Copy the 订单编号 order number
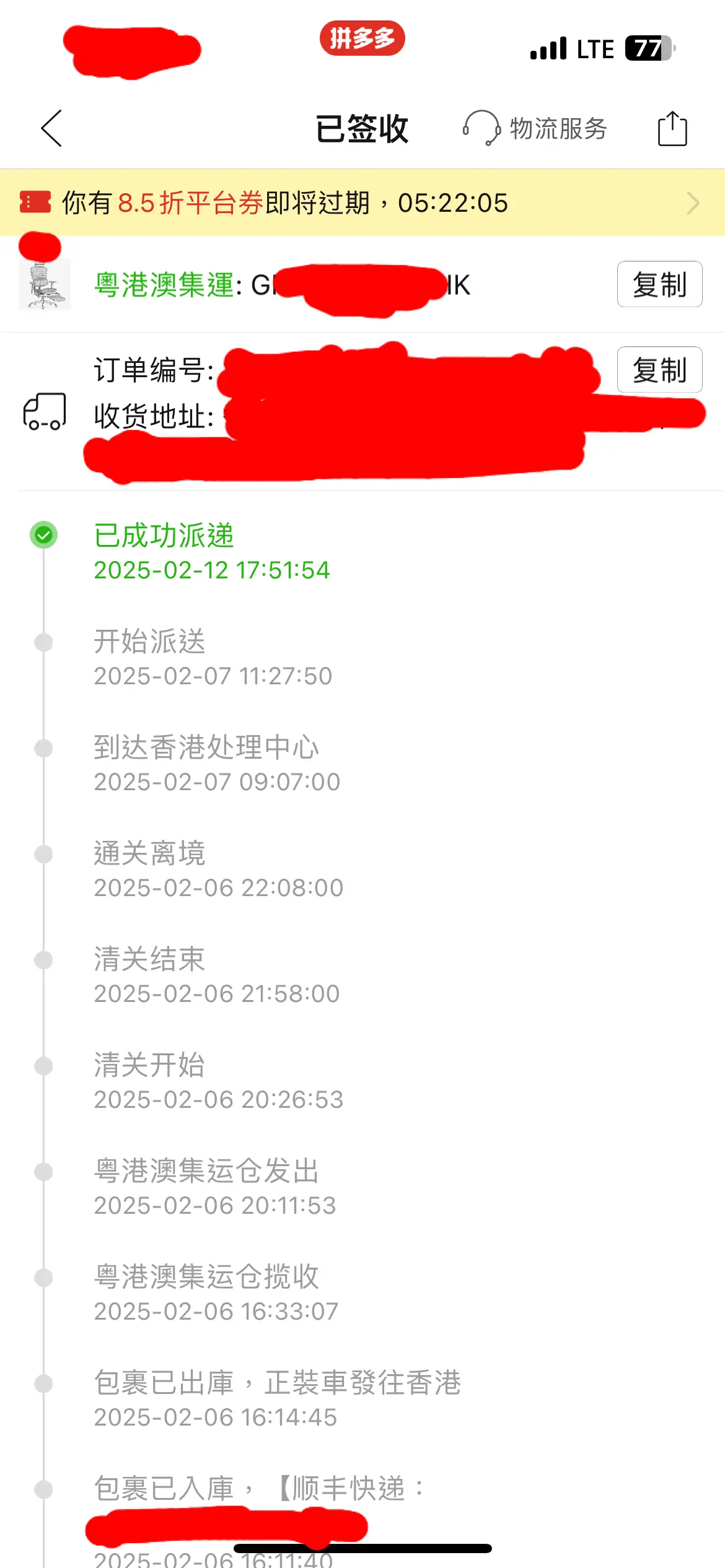 pyautogui.click(x=659, y=370)
